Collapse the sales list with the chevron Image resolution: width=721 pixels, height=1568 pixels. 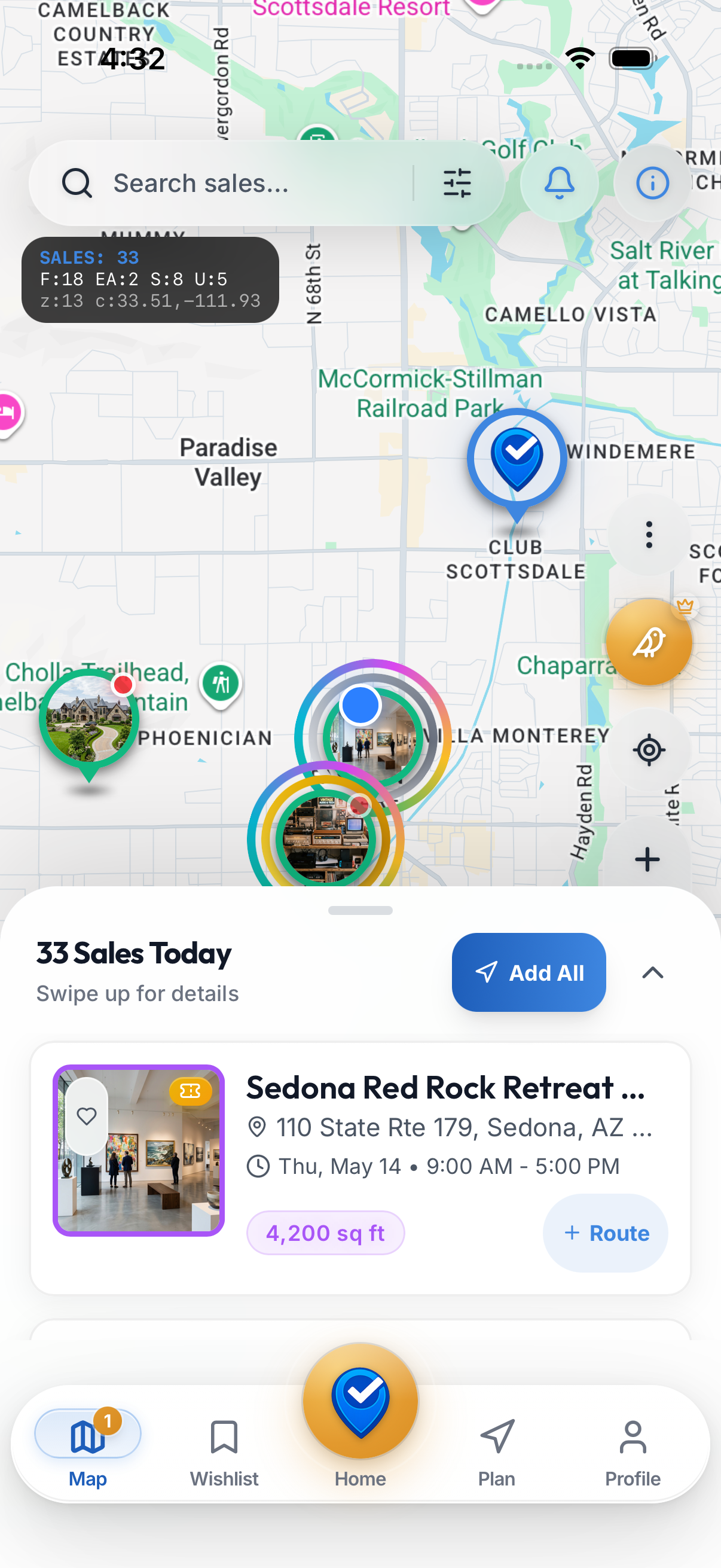pos(652,972)
